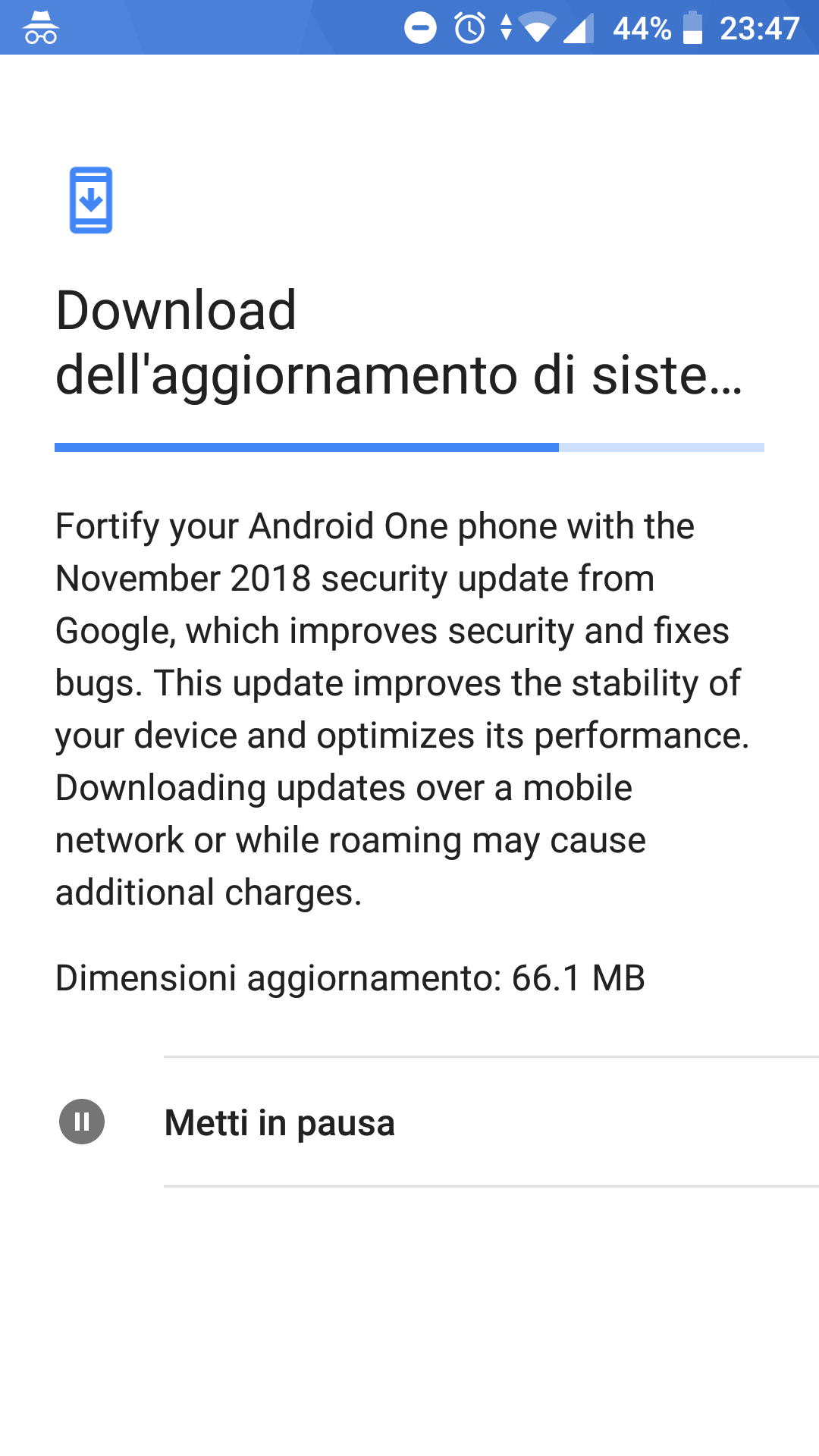Pause the download with Metti in pausa
The width and height of the screenshot is (819, 1456).
[279, 1122]
